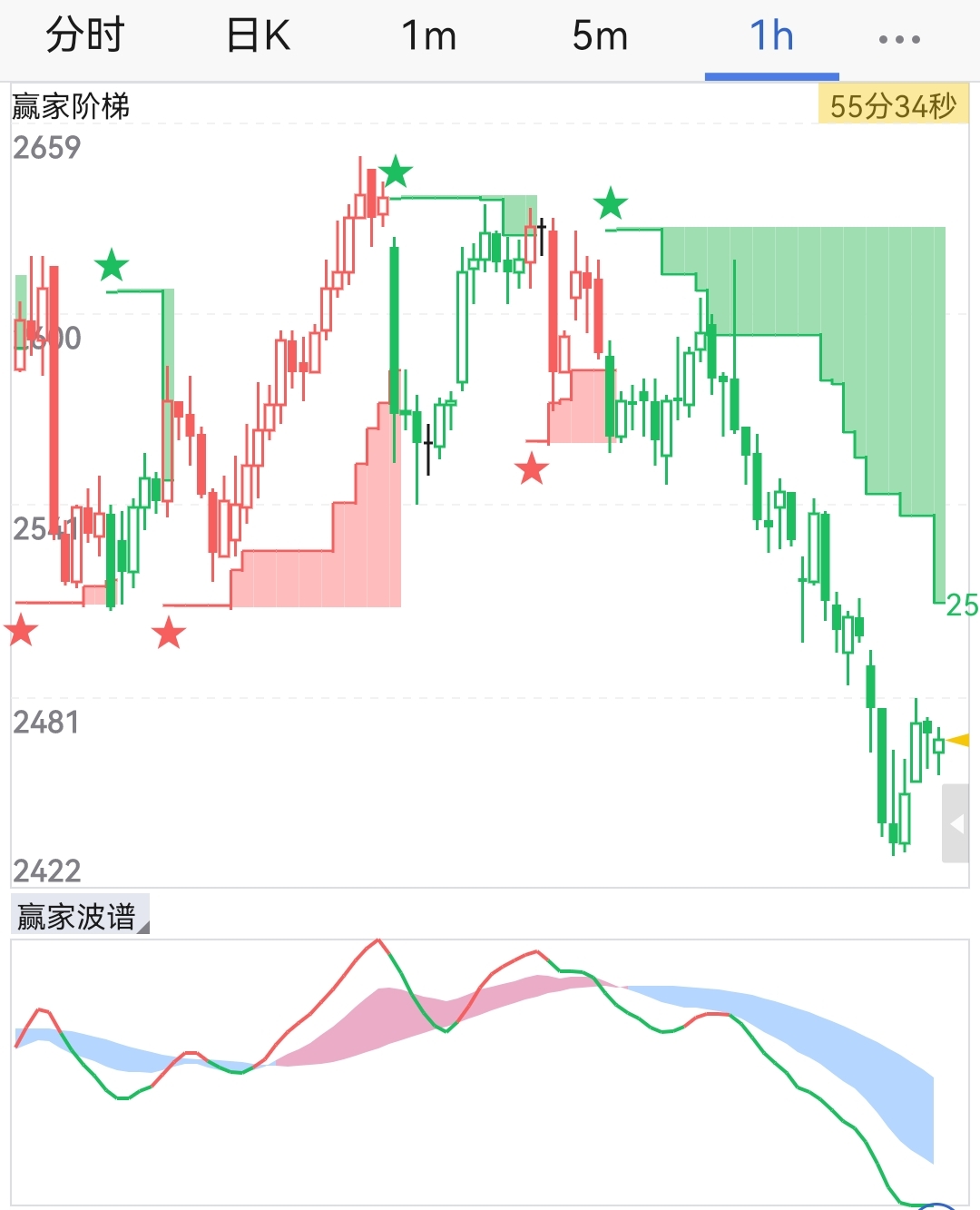980x1210 pixels.
Task: Click the 赢家阶梯 indicator label
Action: 70,104
